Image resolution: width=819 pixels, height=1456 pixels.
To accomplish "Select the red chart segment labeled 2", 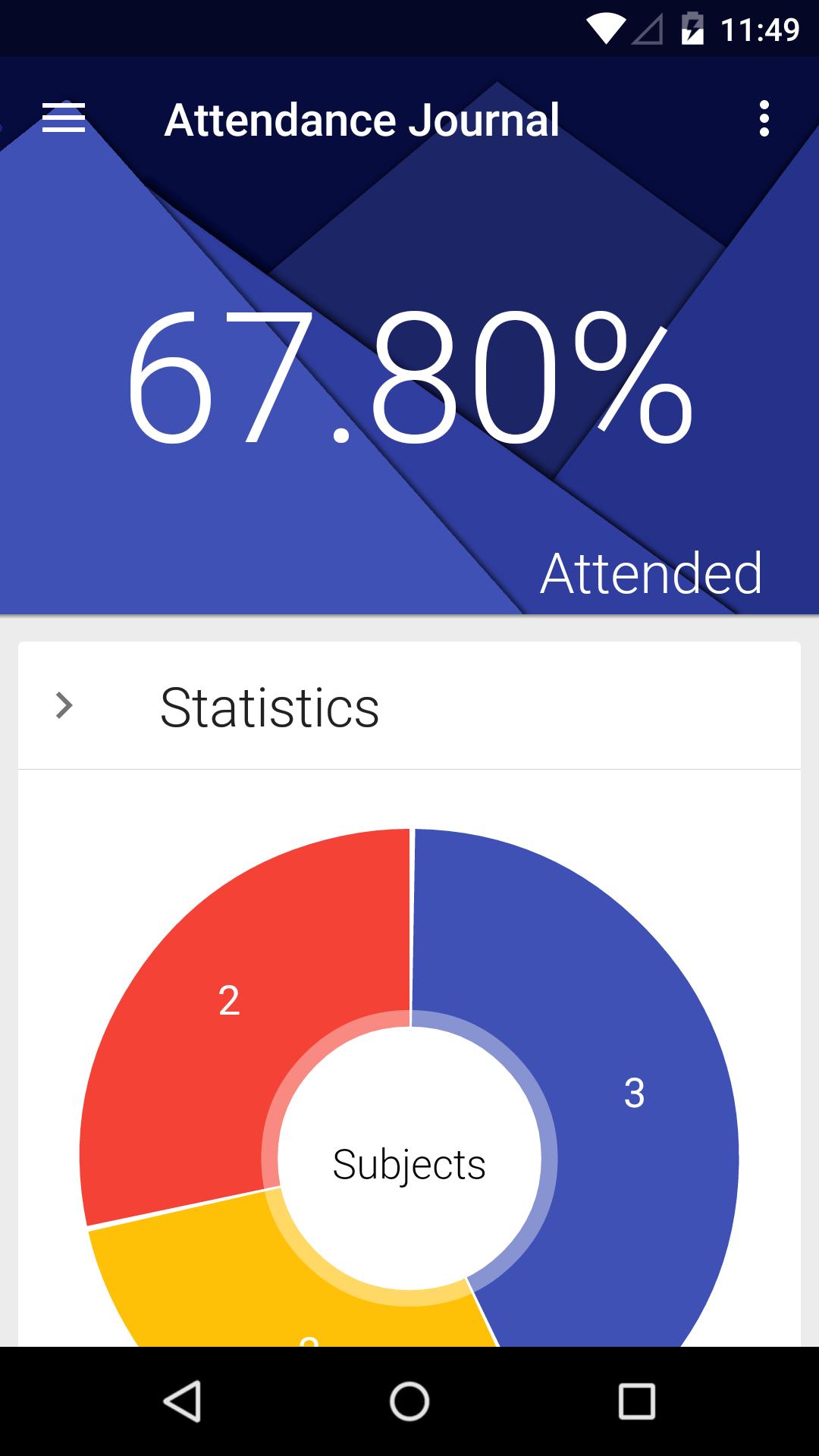I will (x=230, y=1001).
